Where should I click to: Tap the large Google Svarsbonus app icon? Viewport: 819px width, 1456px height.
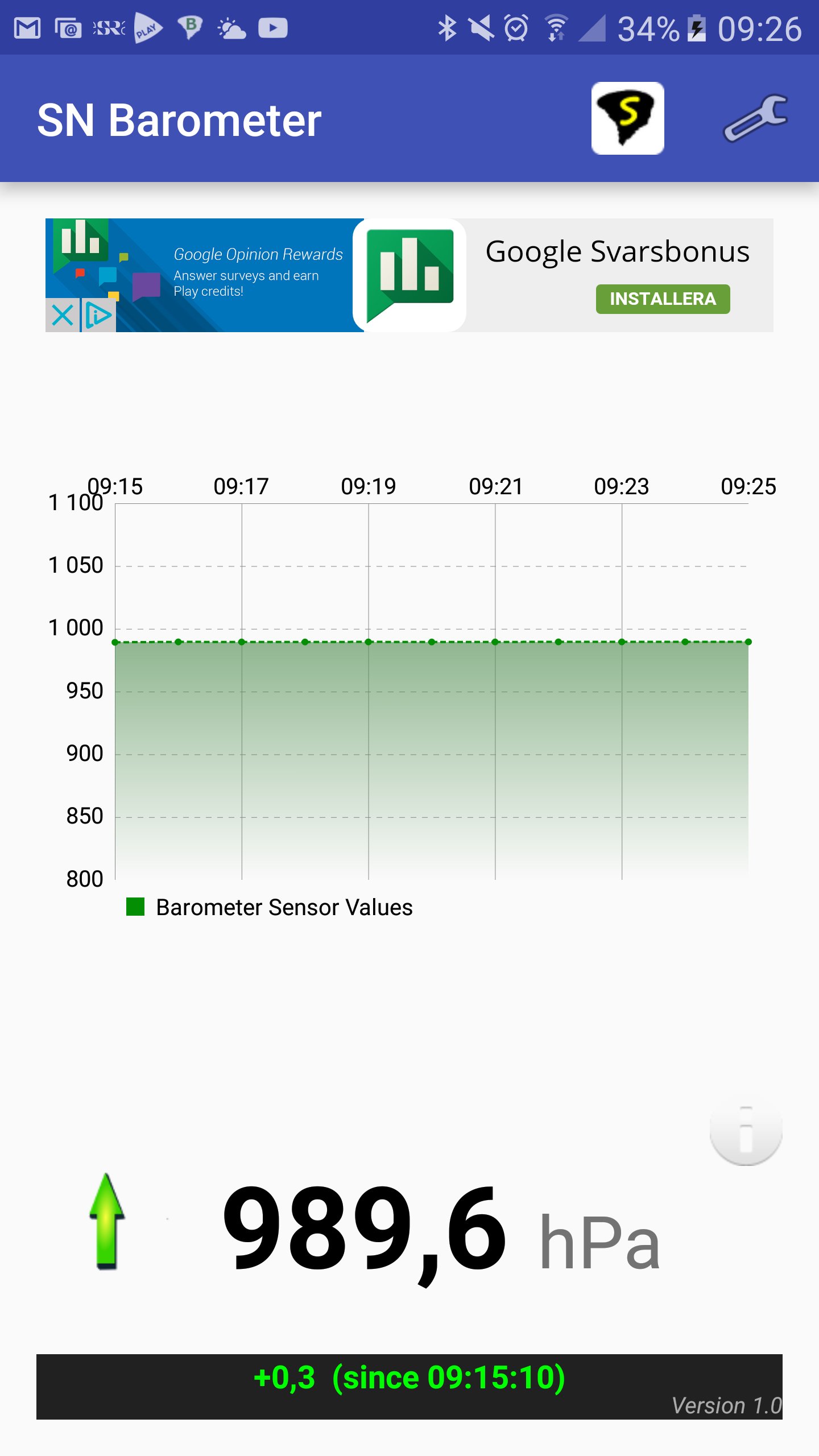(x=411, y=275)
